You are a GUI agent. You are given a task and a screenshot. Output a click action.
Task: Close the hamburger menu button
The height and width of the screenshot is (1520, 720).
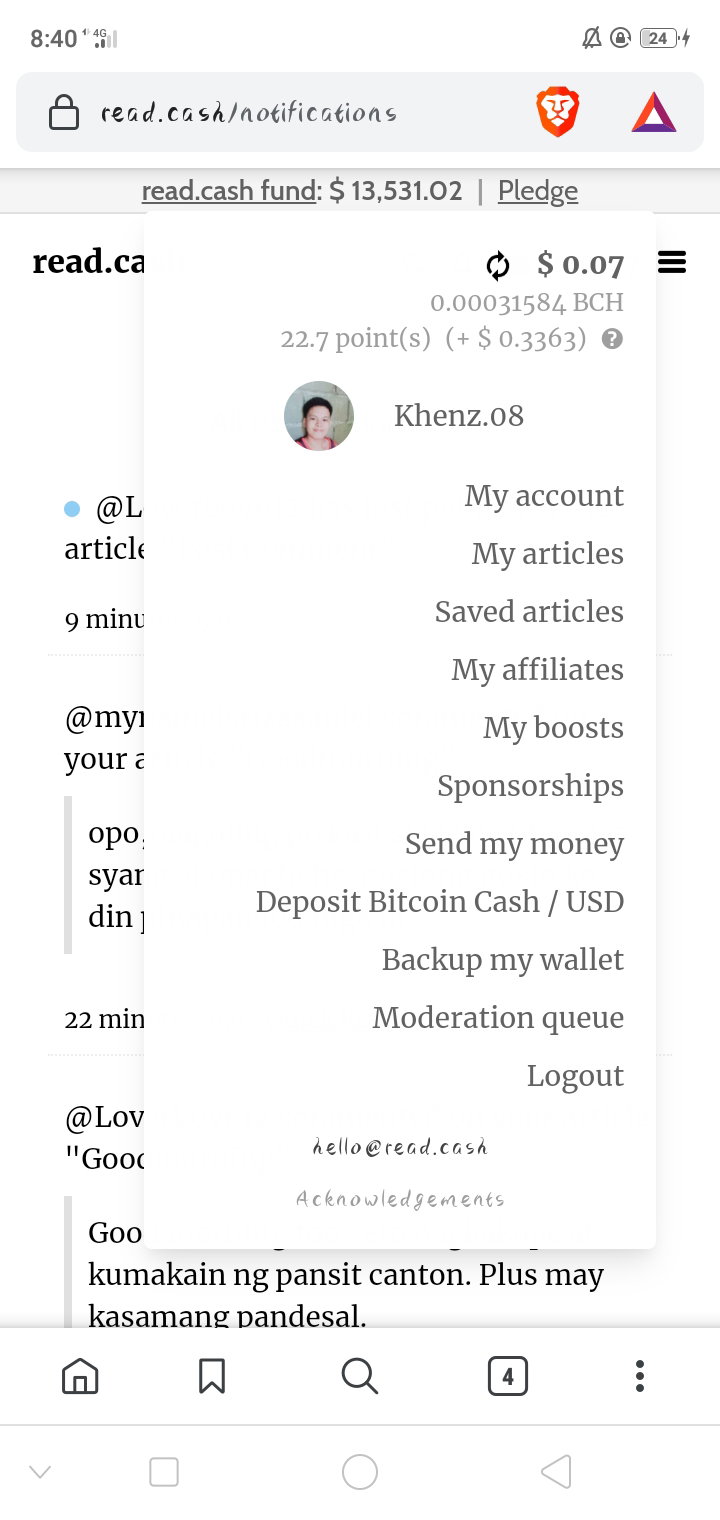tap(672, 263)
